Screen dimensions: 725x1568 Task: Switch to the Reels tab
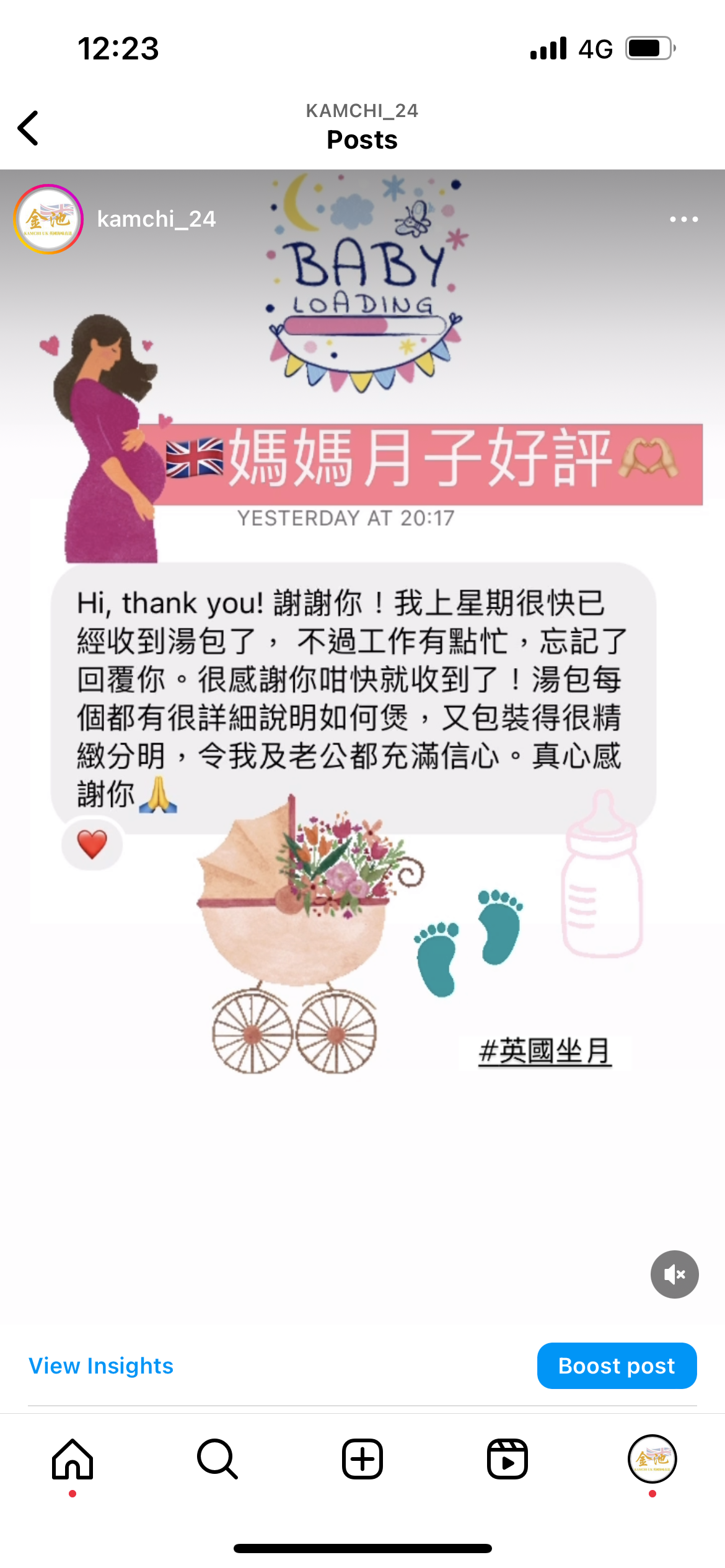tap(507, 1459)
